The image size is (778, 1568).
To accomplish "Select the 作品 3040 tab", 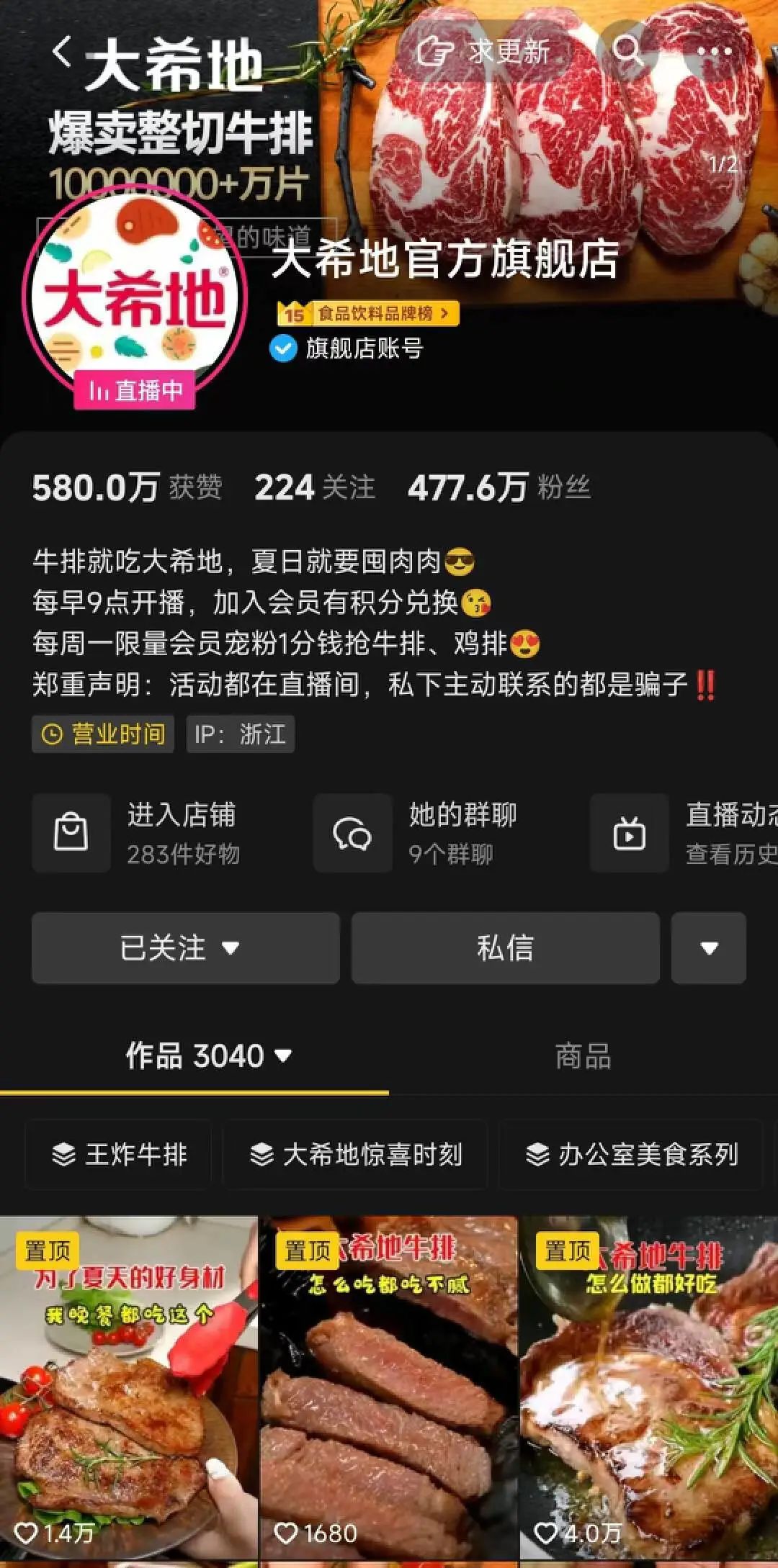I will click(x=208, y=1056).
